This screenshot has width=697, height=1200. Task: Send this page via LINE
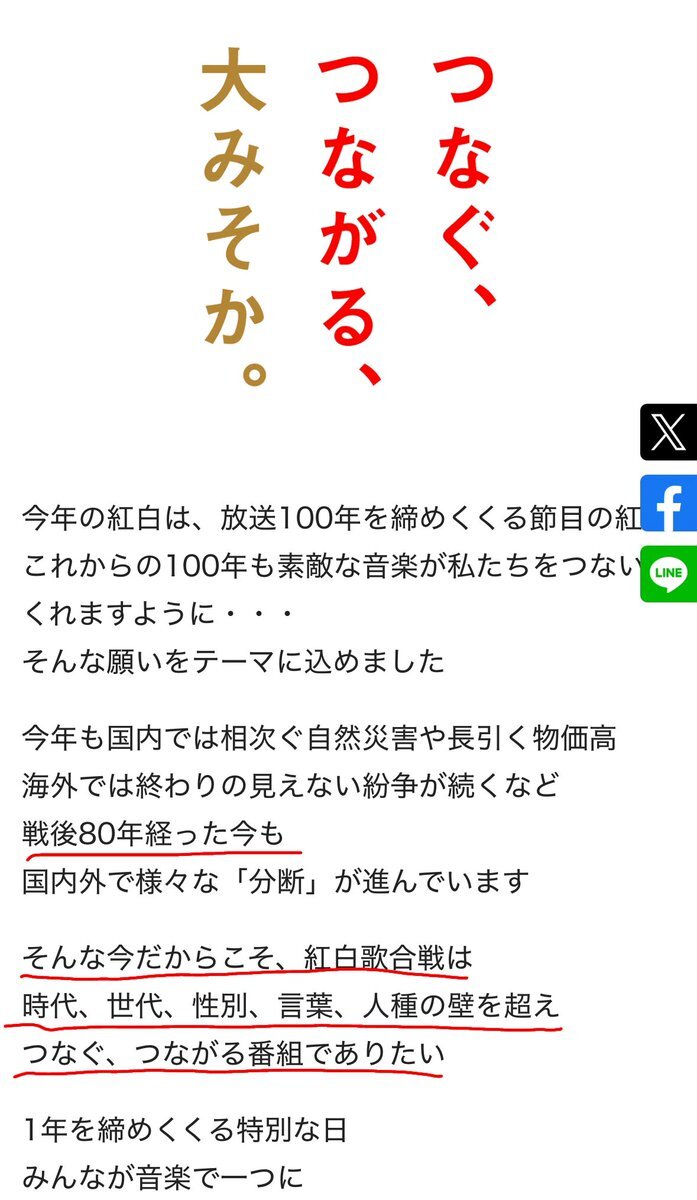[x=669, y=574]
